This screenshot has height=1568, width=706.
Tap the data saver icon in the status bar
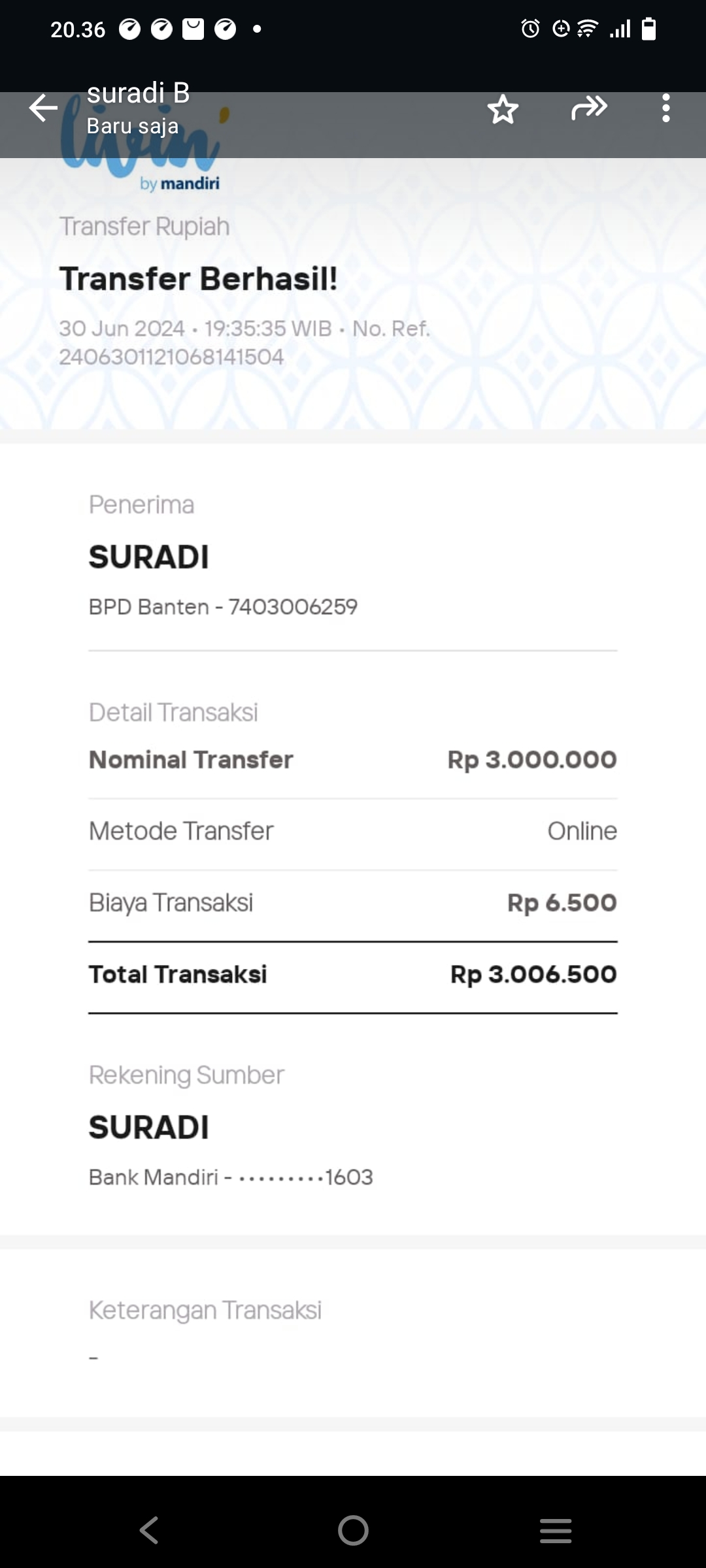pos(560,27)
